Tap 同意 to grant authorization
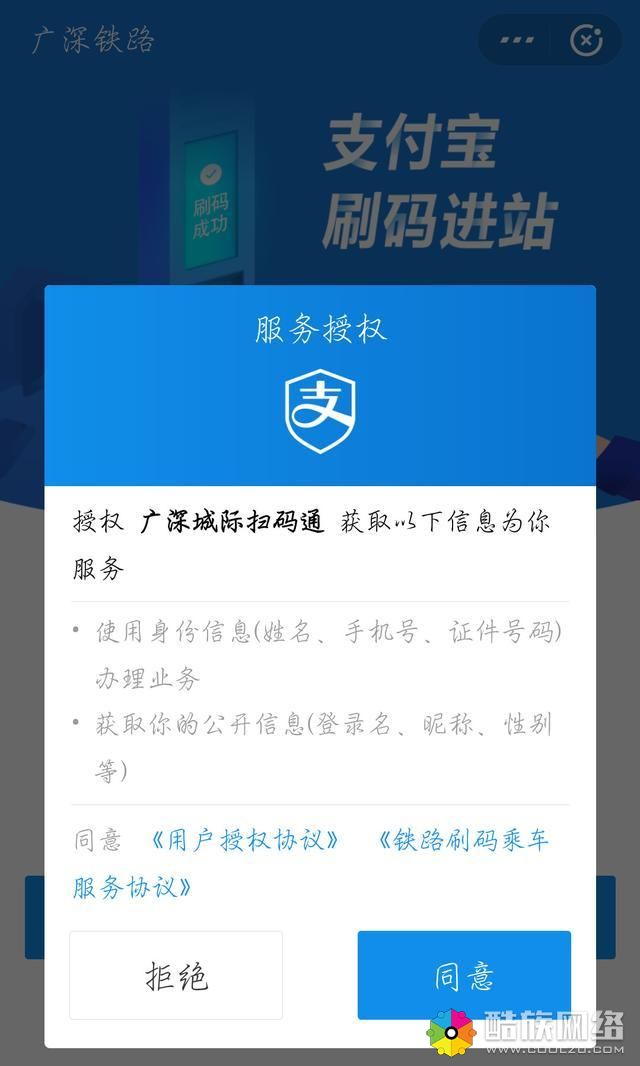The width and height of the screenshot is (640, 1066). 464,975
